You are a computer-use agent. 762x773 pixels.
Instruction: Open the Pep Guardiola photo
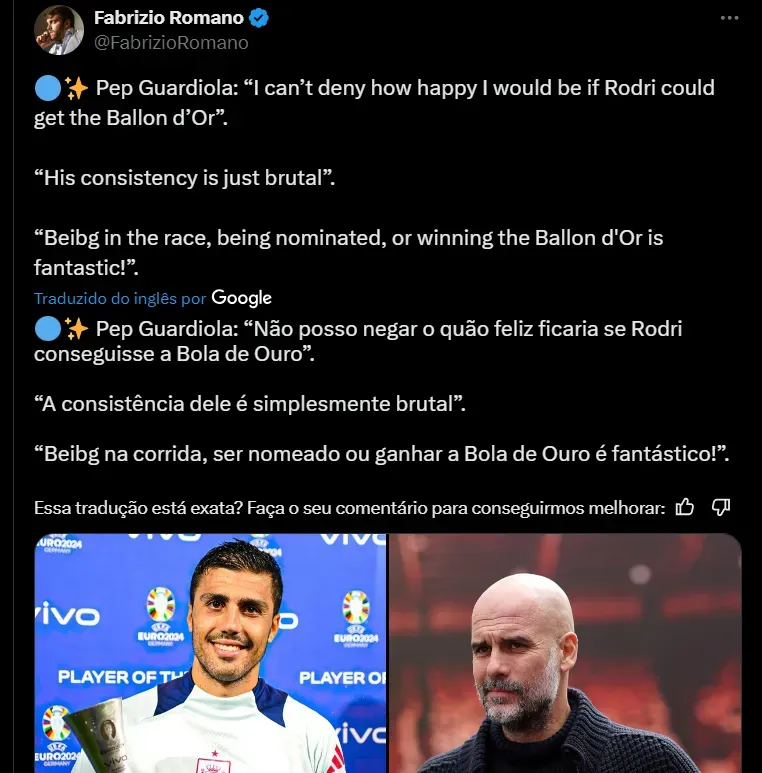pos(565,653)
